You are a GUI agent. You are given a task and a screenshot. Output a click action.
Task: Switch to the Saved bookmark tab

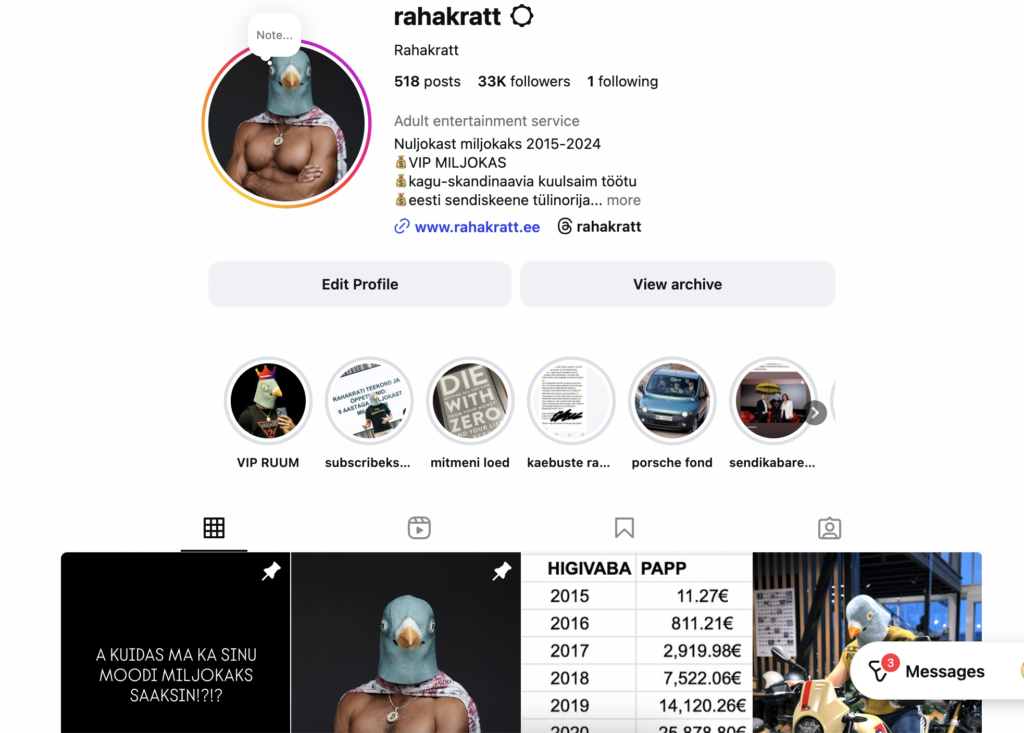click(x=624, y=528)
